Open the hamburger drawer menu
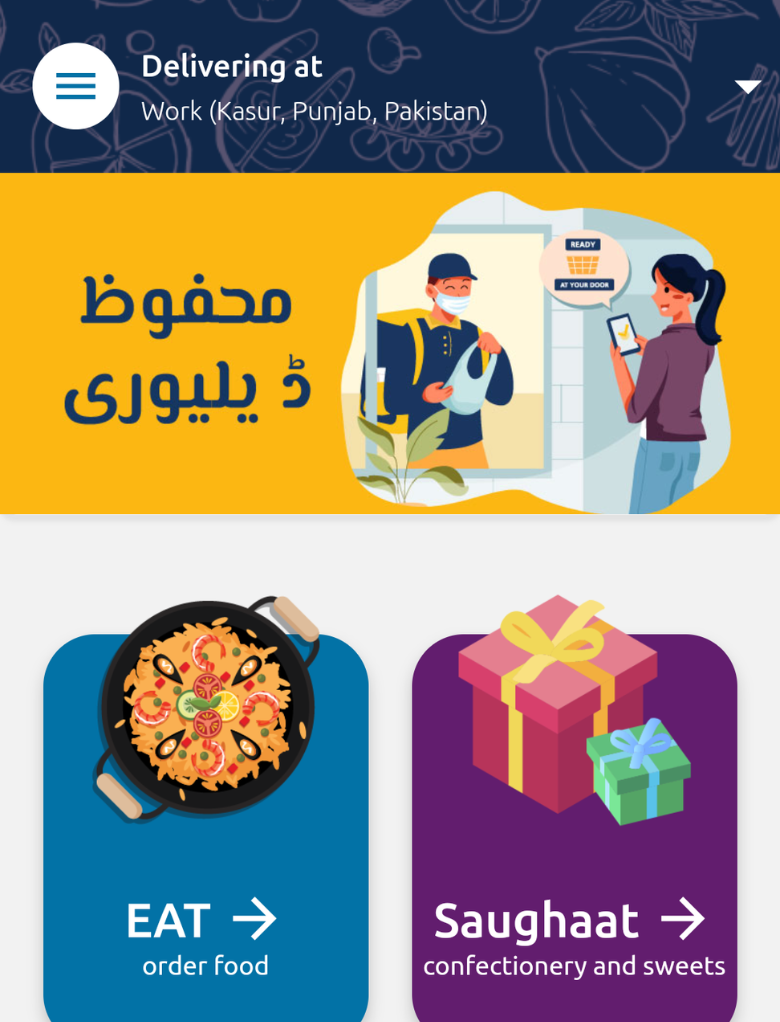Viewport: 780px width, 1022px height. pos(76,86)
